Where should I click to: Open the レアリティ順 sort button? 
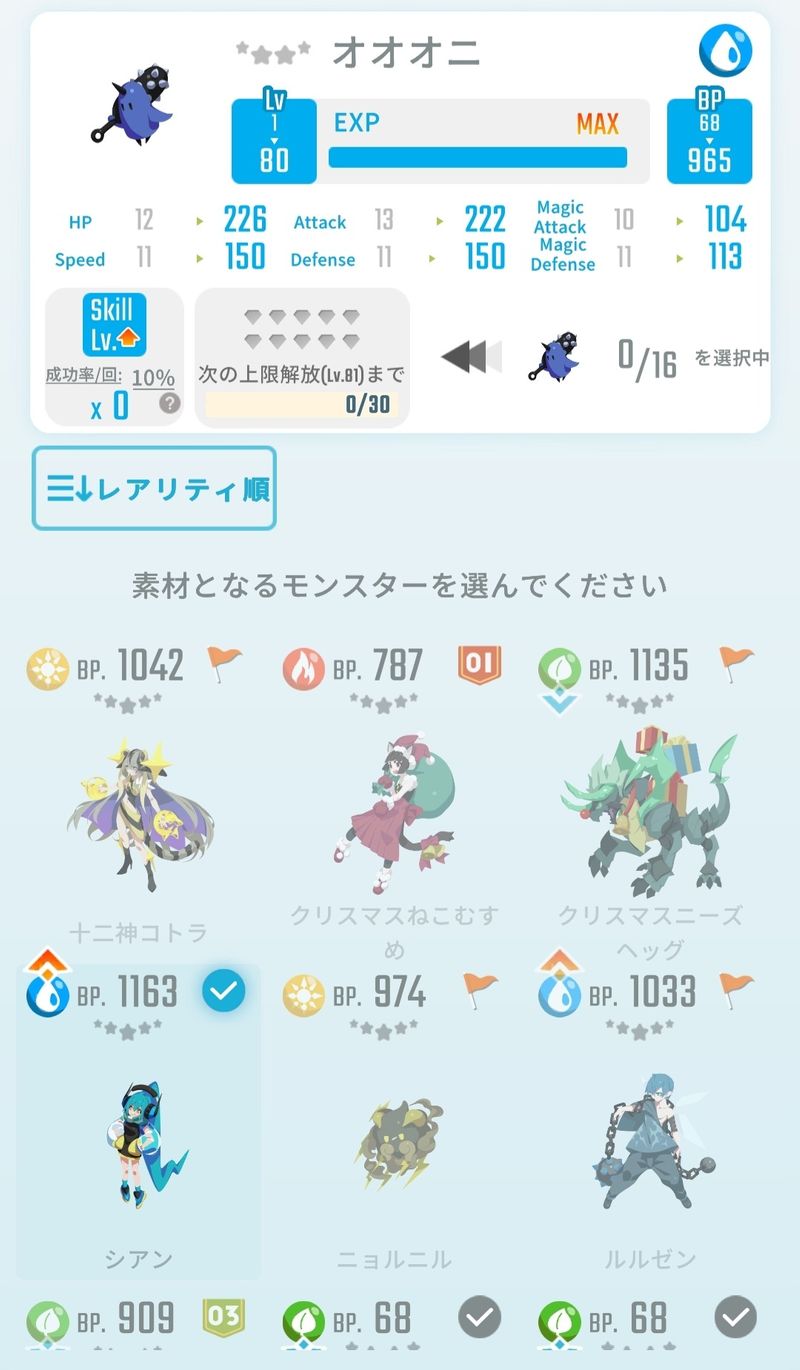click(x=154, y=489)
